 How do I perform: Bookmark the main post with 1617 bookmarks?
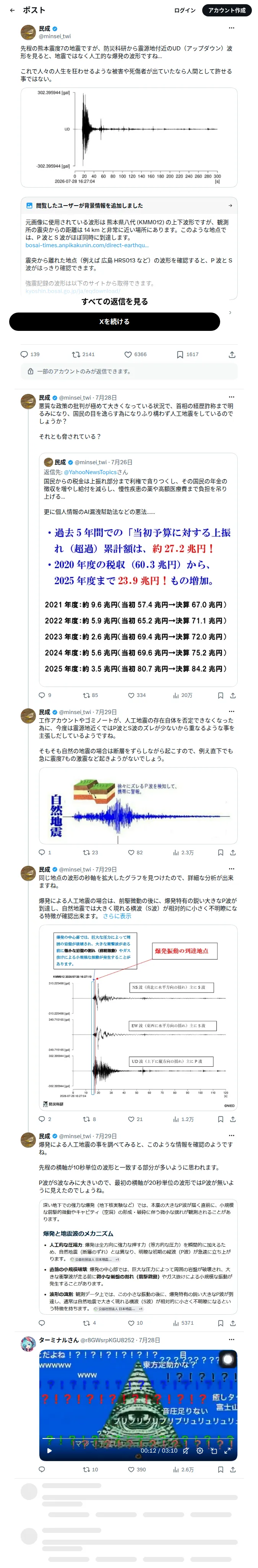[187, 354]
